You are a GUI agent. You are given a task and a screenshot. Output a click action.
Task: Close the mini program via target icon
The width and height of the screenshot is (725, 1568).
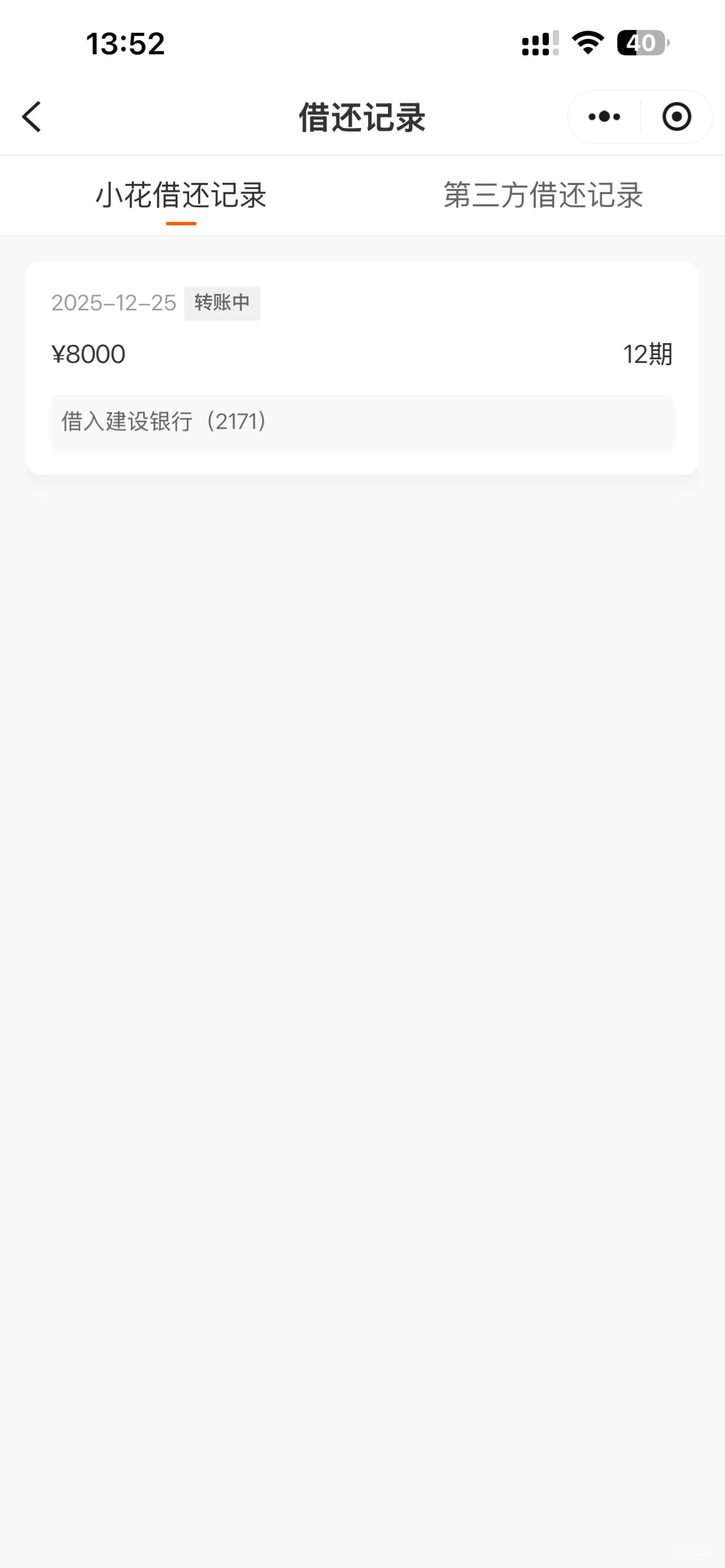point(676,117)
